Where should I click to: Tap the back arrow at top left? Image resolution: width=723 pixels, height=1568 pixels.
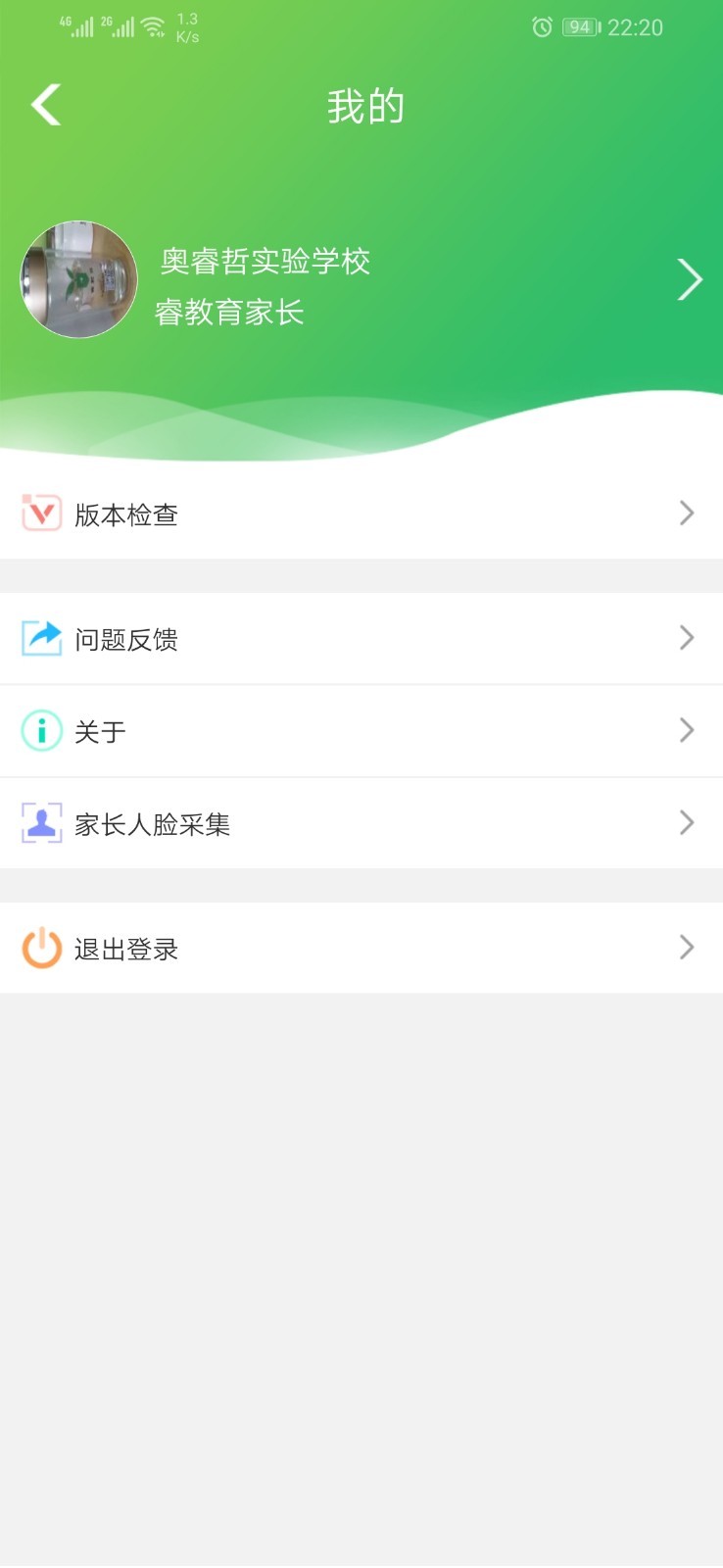coord(44,104)
